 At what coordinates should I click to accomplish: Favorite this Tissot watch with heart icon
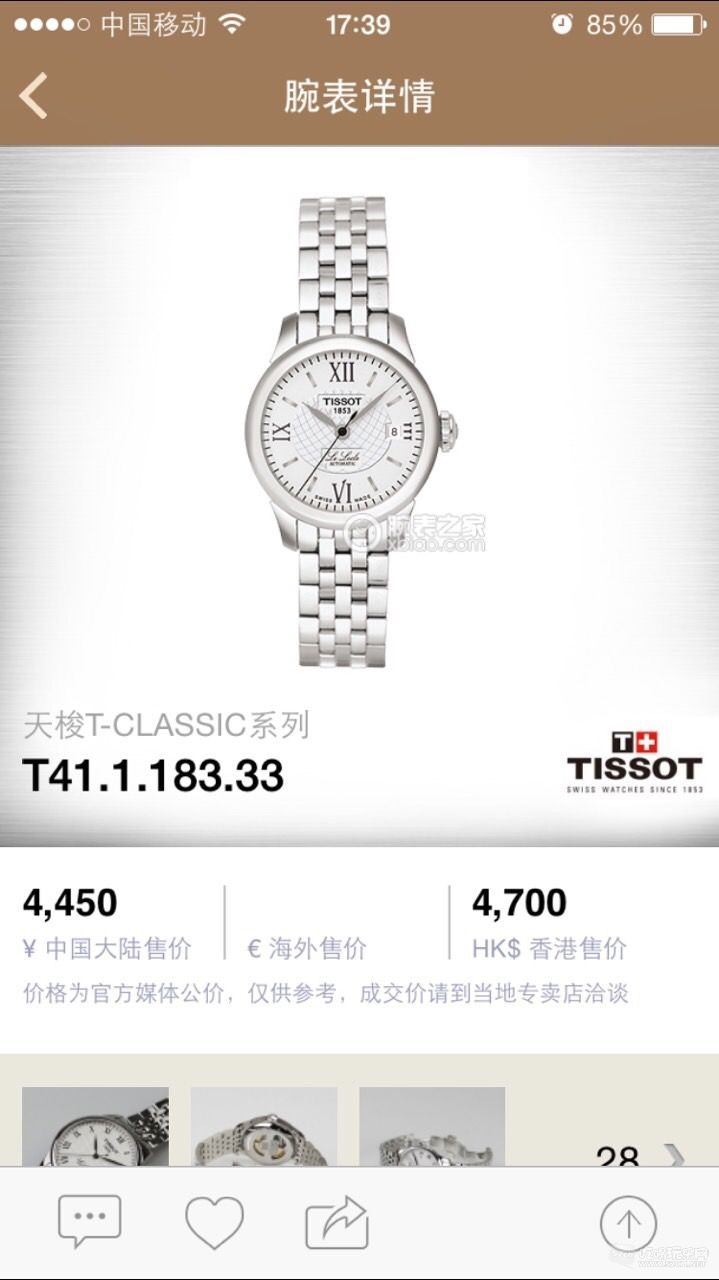point(214,1221)
